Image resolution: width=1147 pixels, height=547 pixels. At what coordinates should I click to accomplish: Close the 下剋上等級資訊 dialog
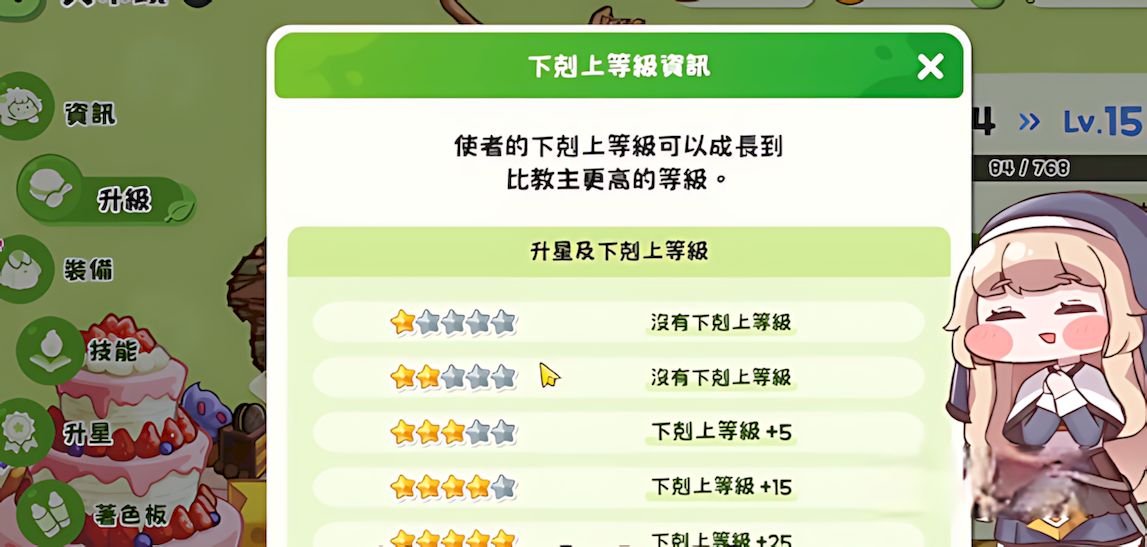click(x=930, y=67)
